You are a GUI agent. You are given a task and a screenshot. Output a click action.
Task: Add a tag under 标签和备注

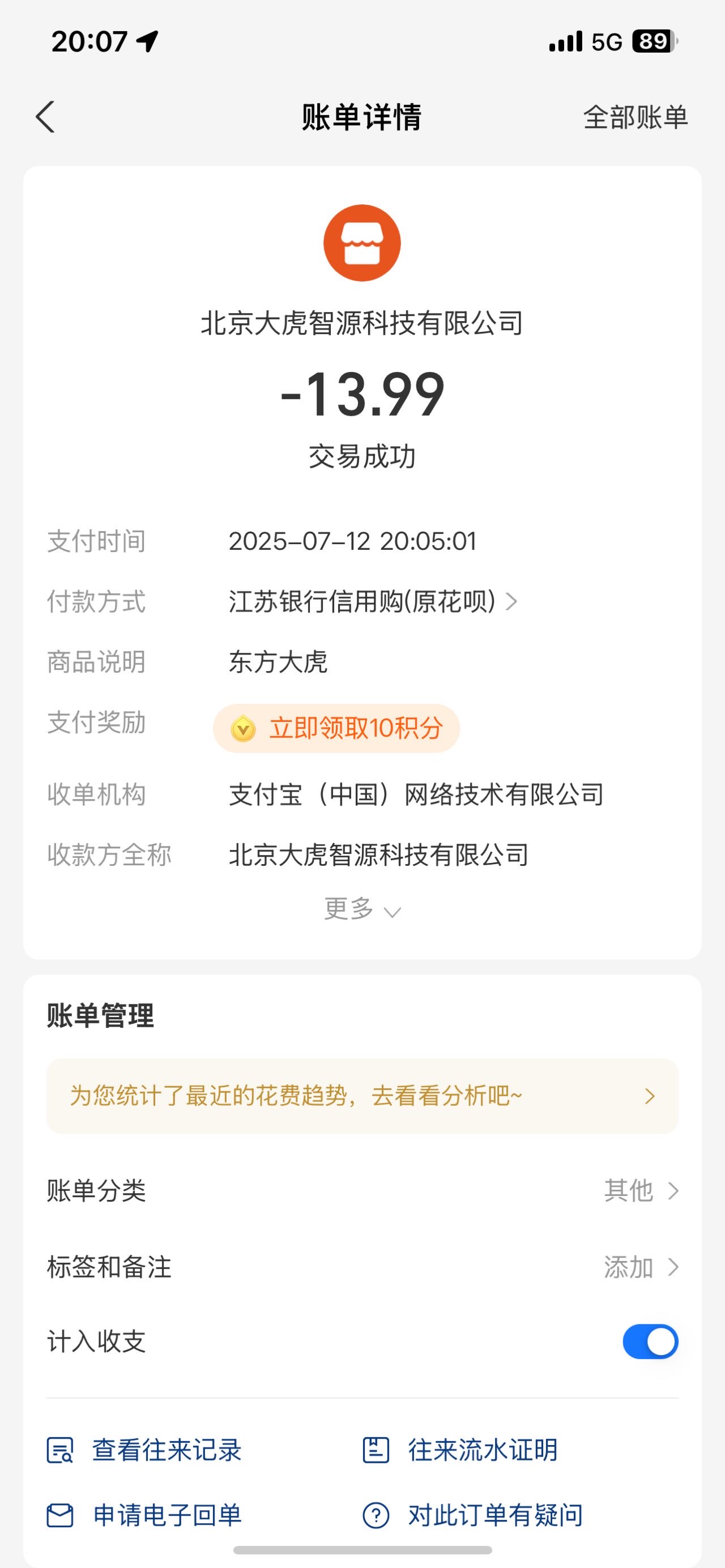pyautogui.click(x=362, y=1267)
